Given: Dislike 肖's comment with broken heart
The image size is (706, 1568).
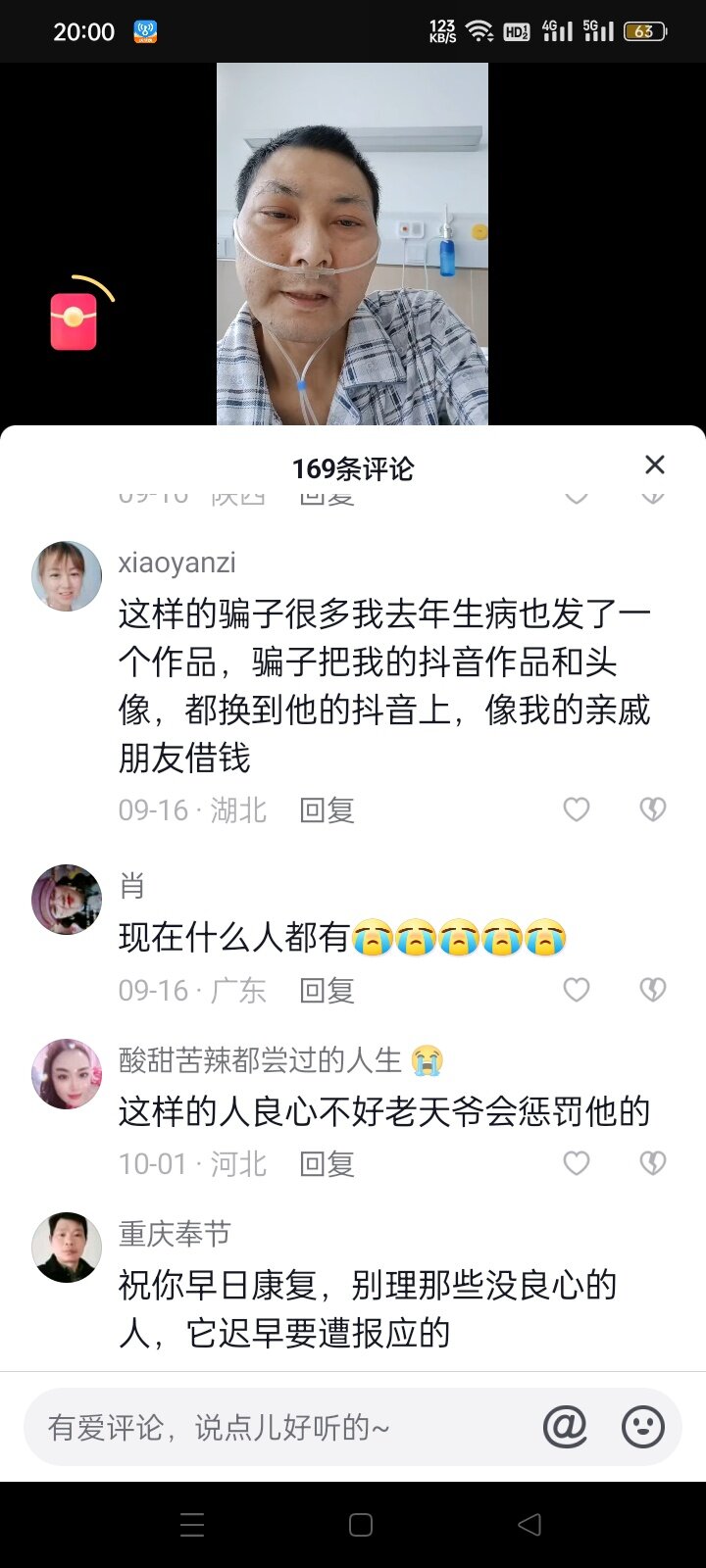Looking at the screenshot, I should pos(653,990).
